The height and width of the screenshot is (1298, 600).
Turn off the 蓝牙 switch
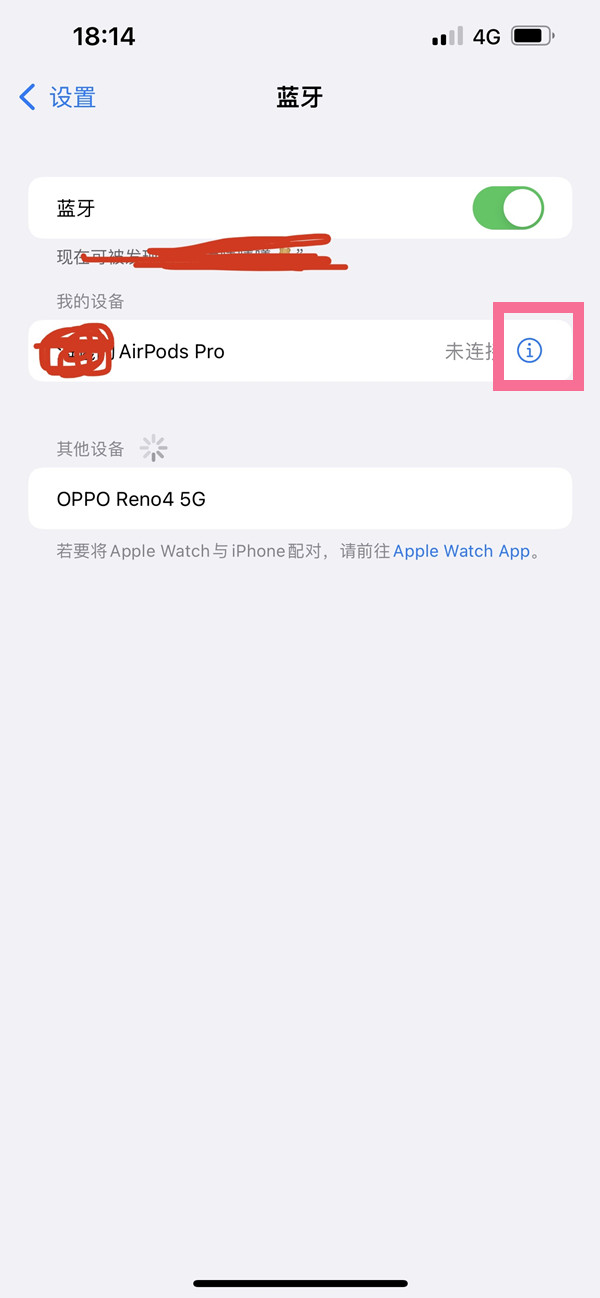(507, 209)
